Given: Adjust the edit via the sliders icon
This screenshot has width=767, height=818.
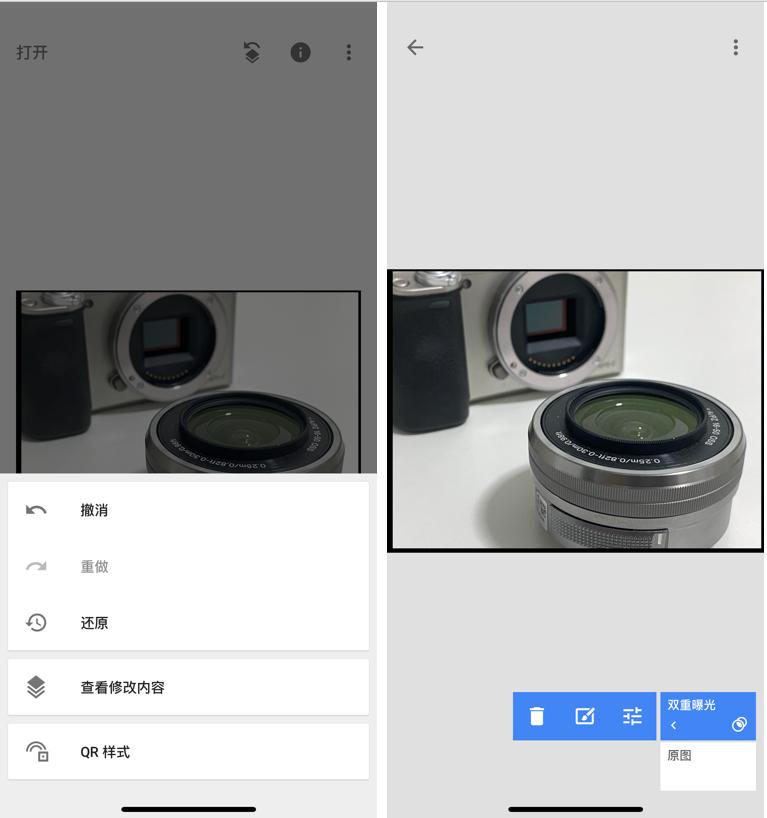Looking at the screenshot, I should (x=632, y=716).
